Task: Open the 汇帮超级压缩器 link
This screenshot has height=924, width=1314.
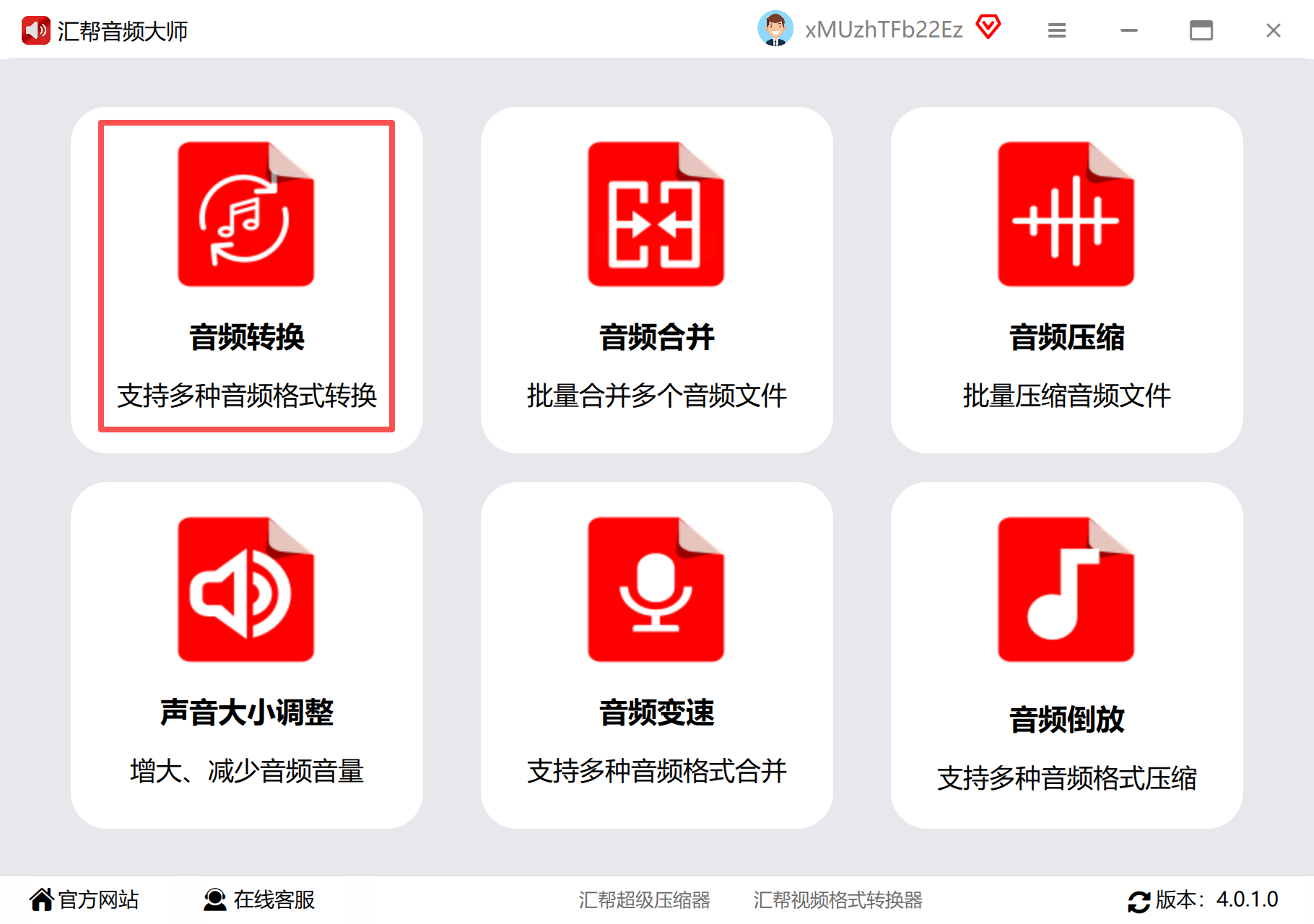Action: (644, 900)
